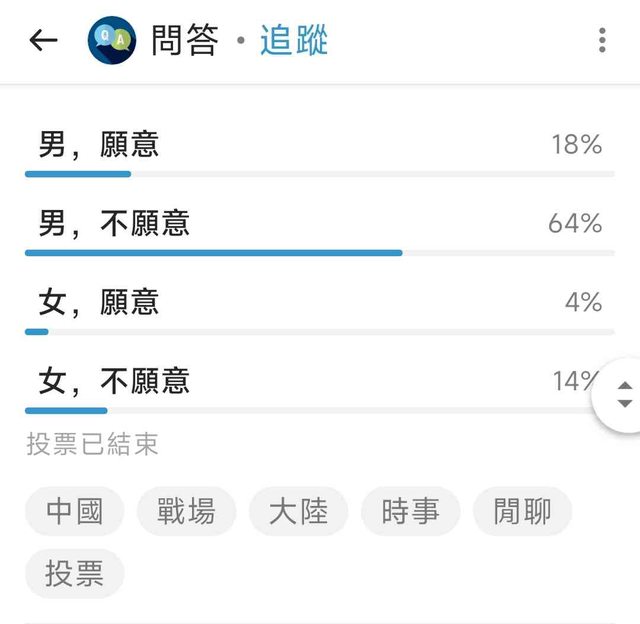640x624 pixels.
Task: Open the overflow menu with three dots
Action: click(602, 40)
